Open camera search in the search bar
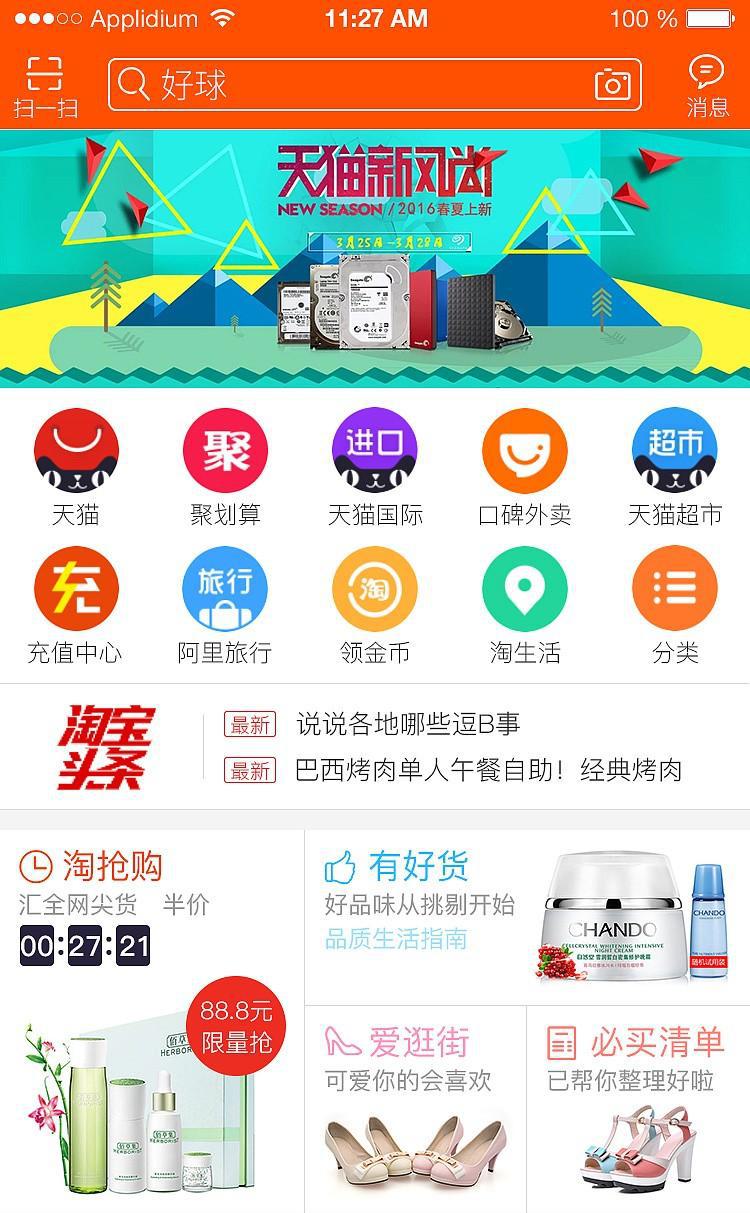The image size is (750, 1213). [612, 85]
